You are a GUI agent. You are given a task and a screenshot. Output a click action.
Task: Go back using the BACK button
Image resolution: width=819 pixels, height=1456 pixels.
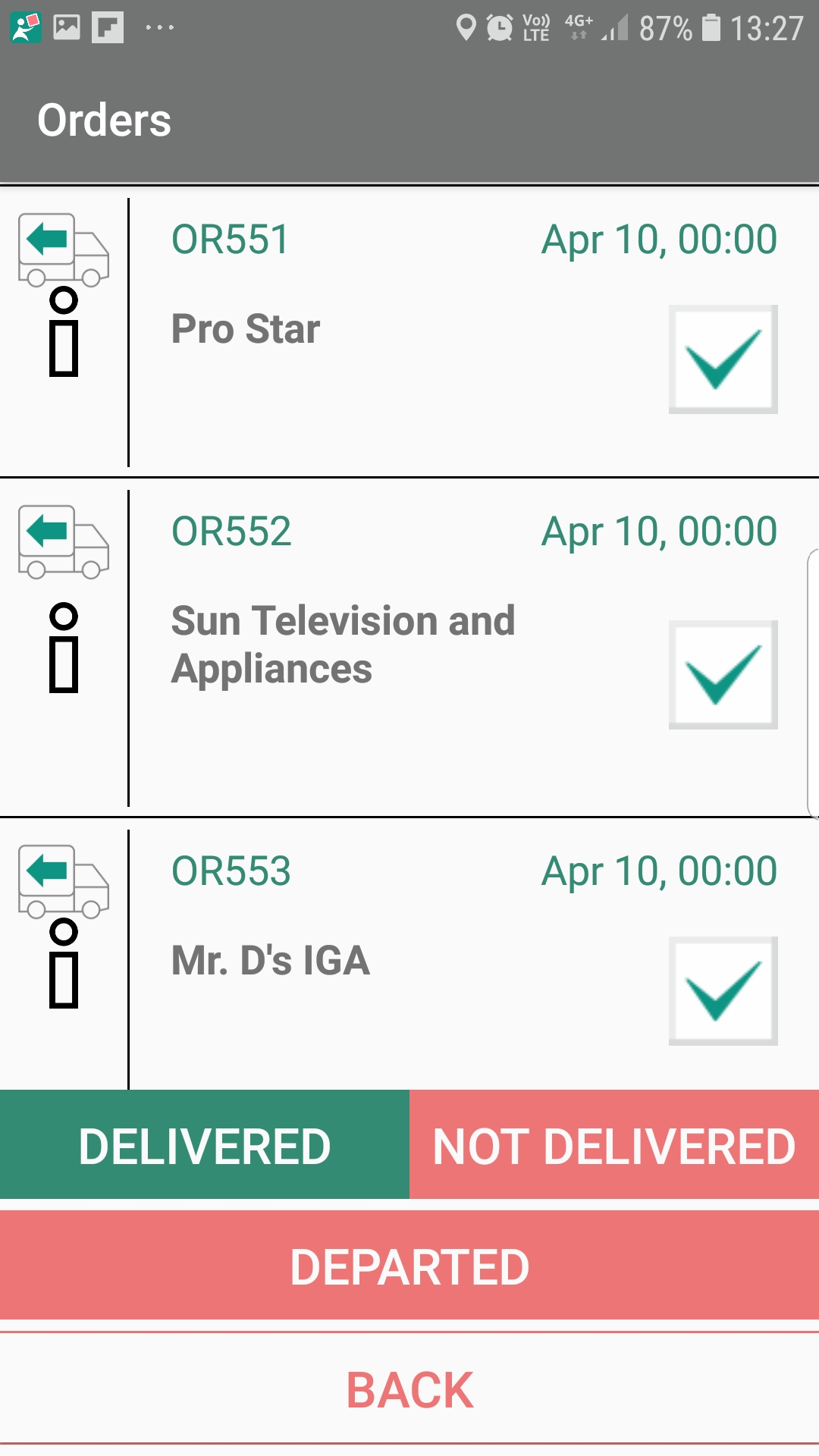(x=409, y=1388)
